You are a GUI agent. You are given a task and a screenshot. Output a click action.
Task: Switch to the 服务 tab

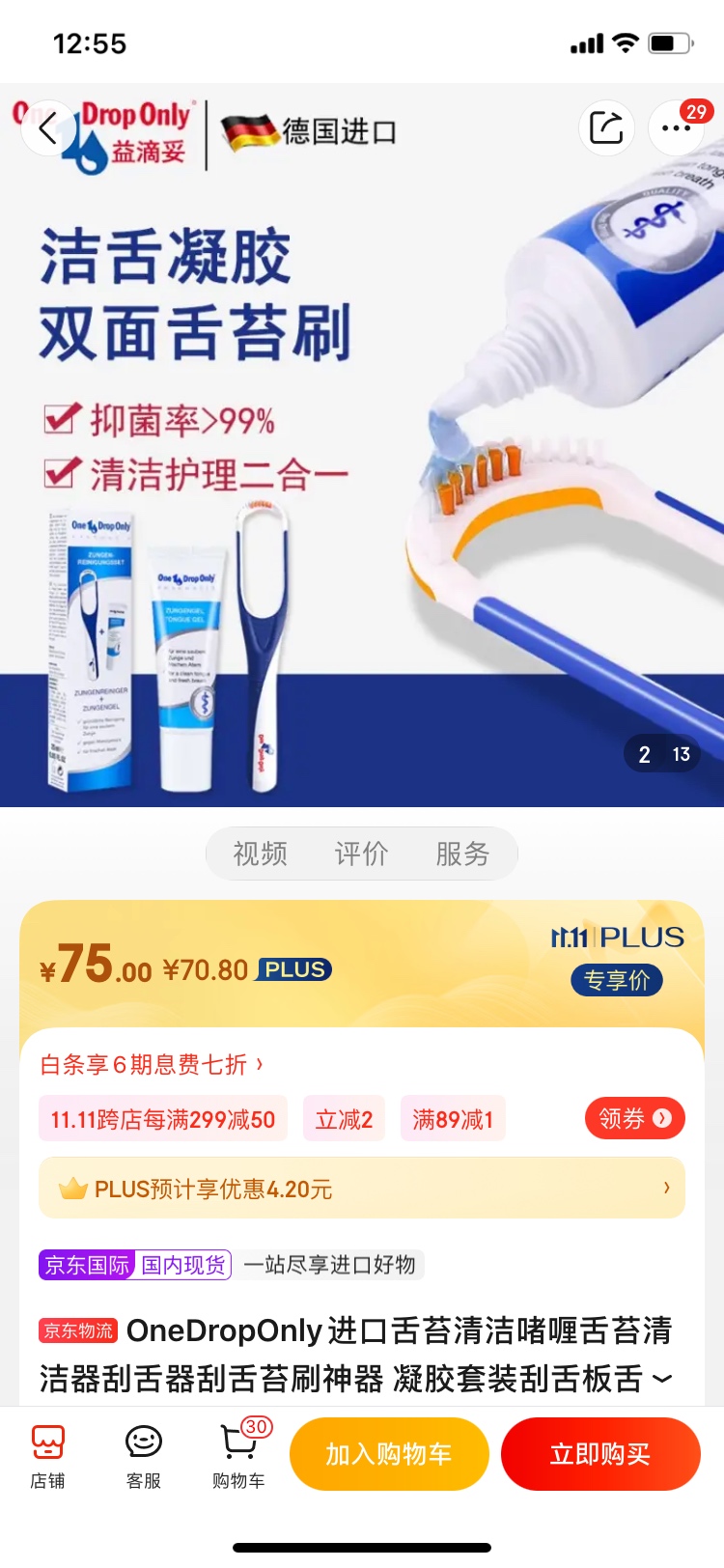(x=462, y=854)
